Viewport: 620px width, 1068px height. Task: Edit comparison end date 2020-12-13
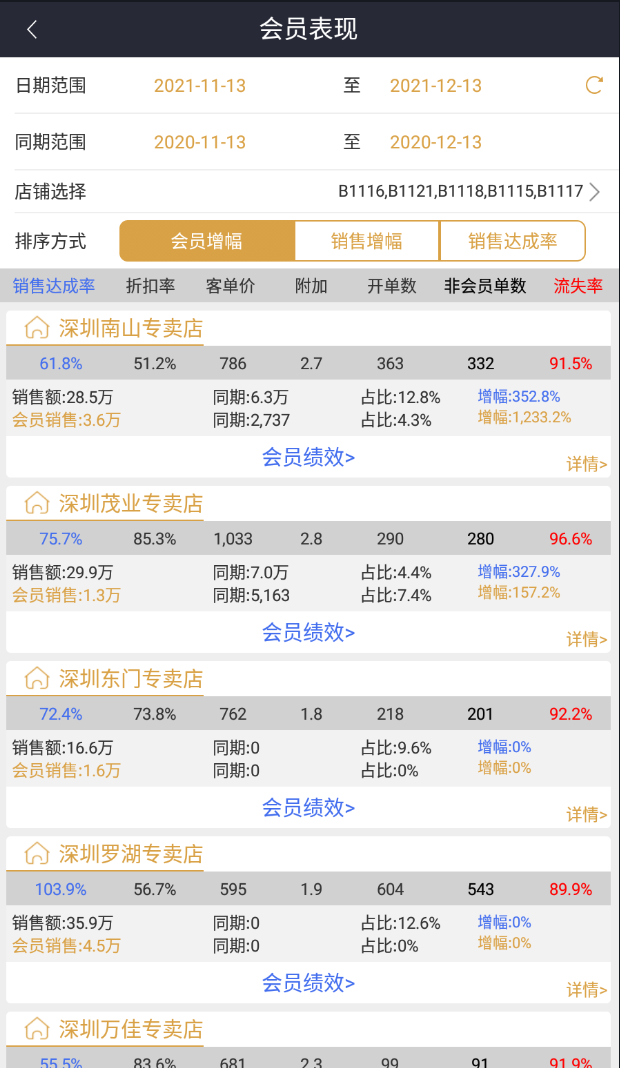[x=436, y=142]
